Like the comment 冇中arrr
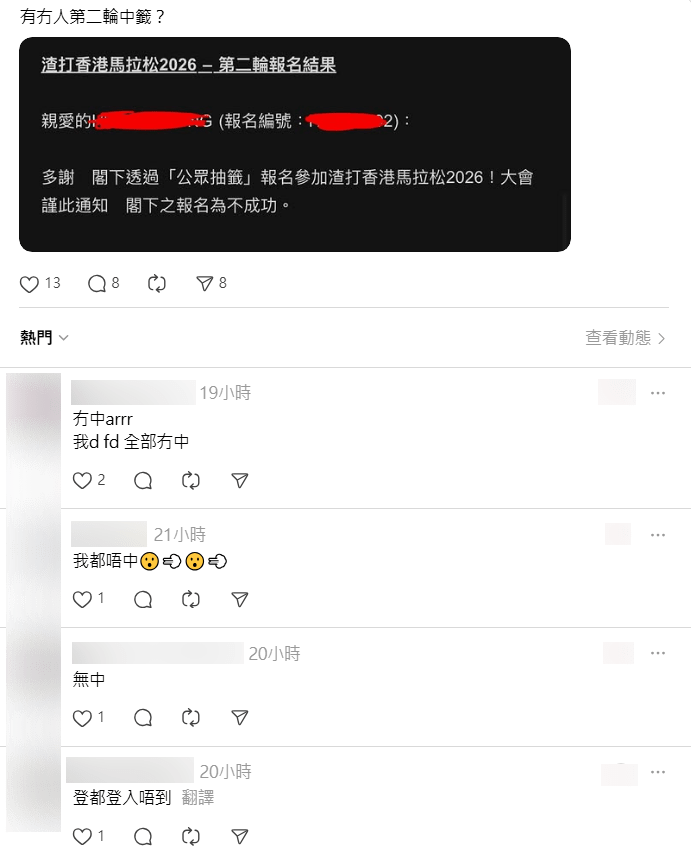This screenshot has width=691, height=858. point(83,481)
